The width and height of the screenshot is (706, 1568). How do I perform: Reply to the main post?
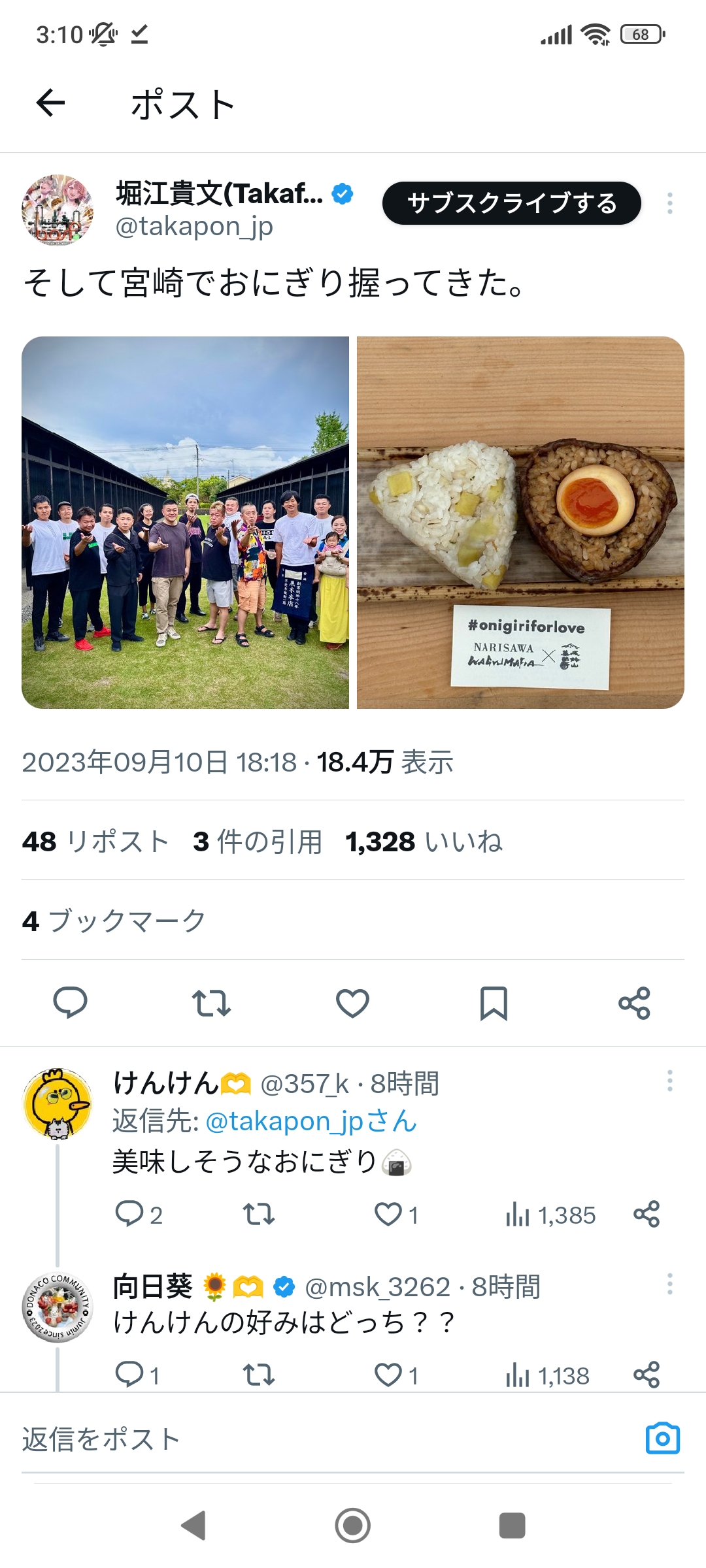(70, 1003)
